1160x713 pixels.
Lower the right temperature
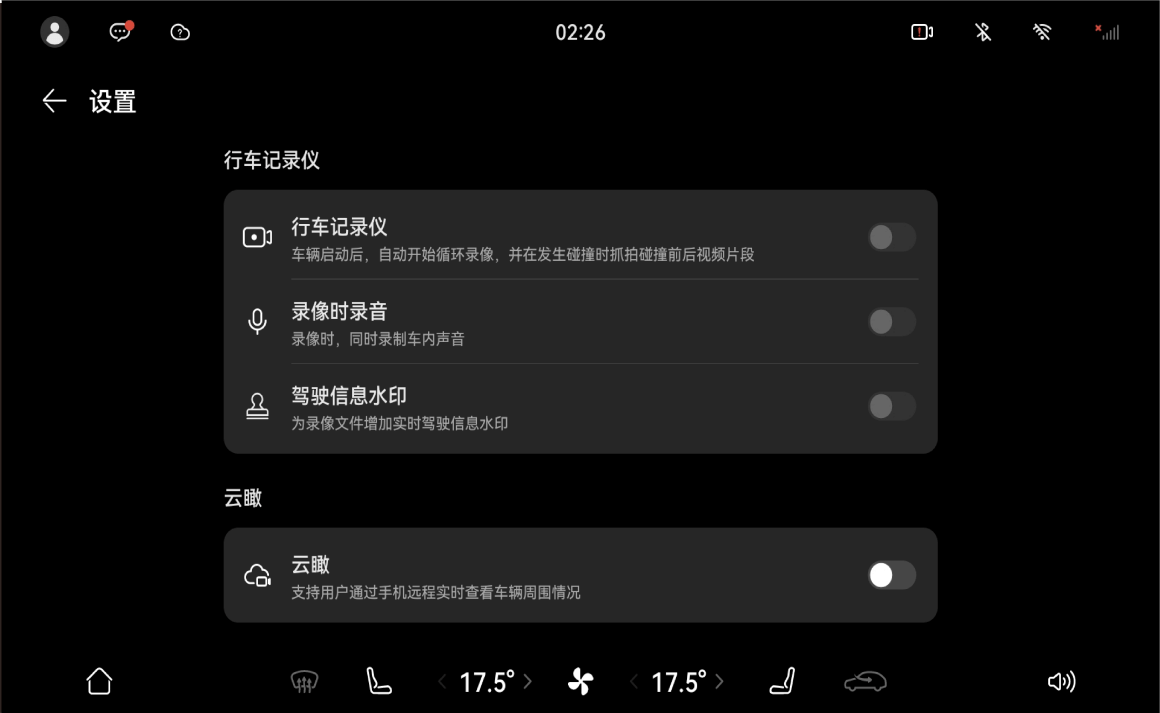tap(634, 682)
